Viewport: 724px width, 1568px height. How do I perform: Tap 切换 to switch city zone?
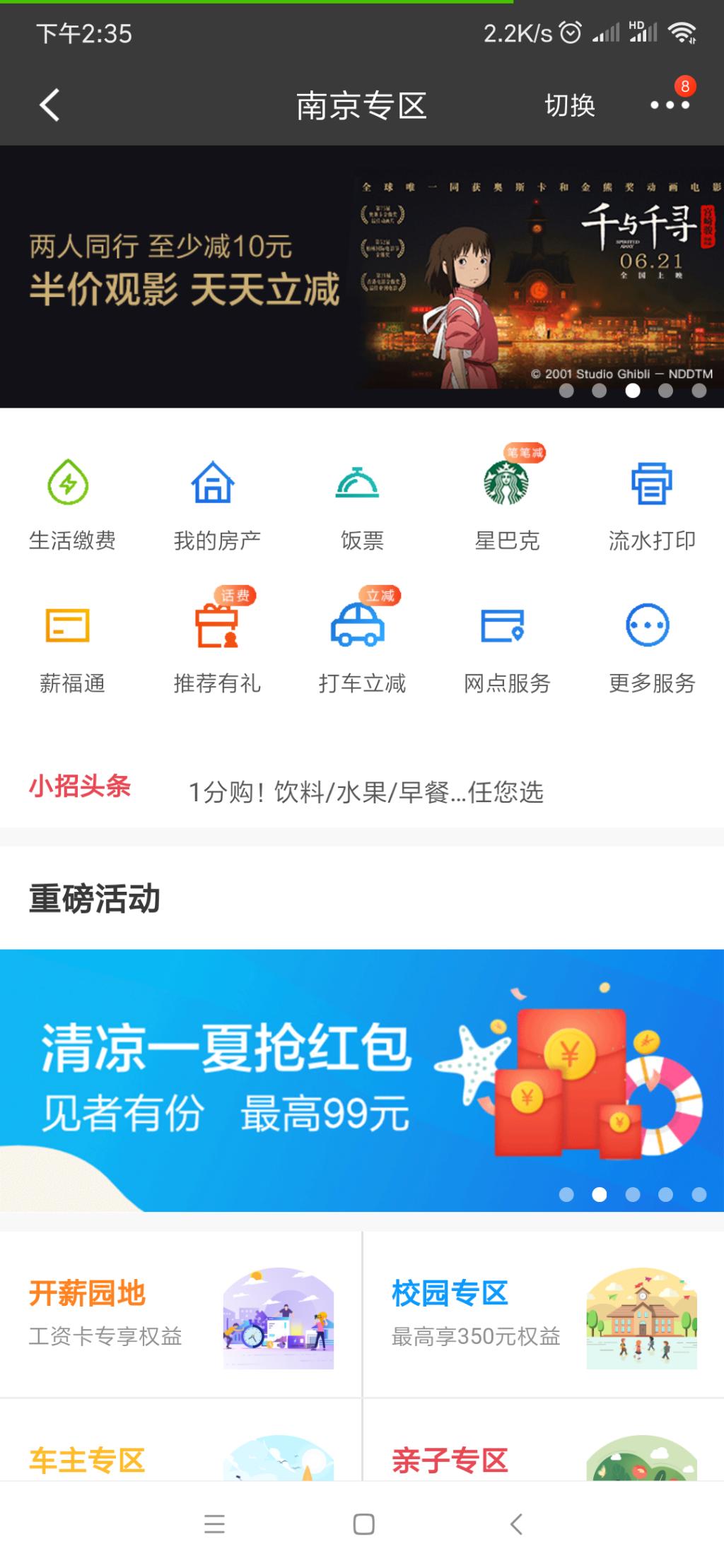click(569, 105)
